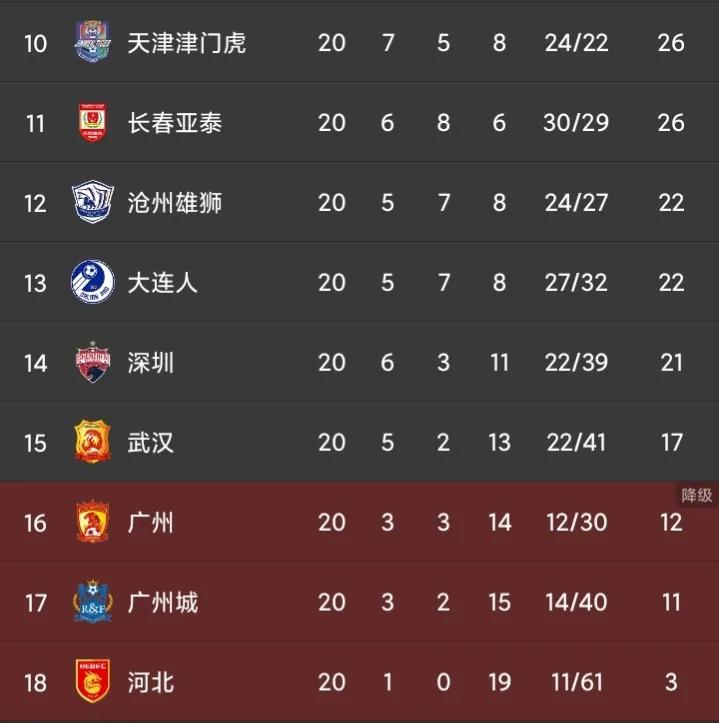Open the 16th-place 广州 team row
Viewport: 719px width, 723px height.
[x=151, y=523]
